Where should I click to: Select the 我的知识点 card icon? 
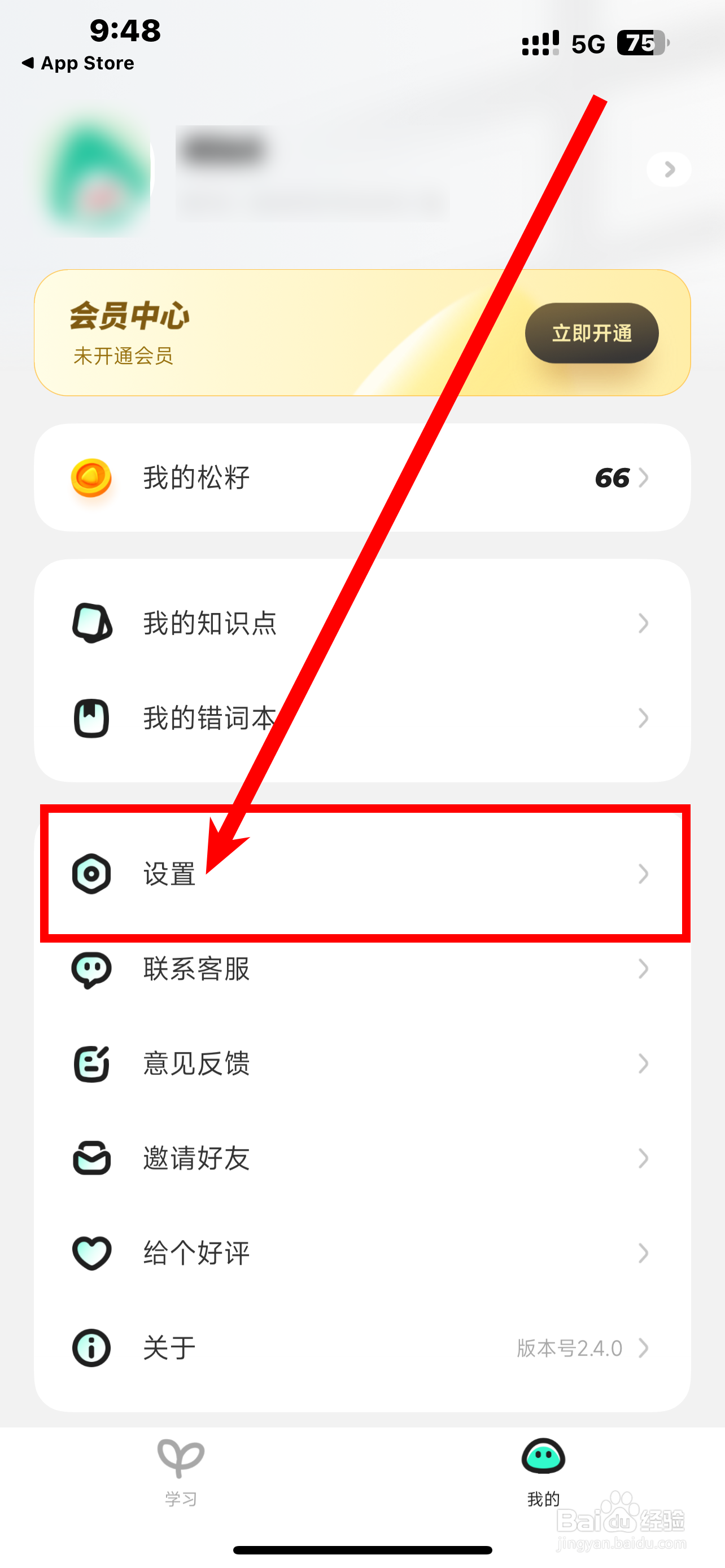click(91, 623)
